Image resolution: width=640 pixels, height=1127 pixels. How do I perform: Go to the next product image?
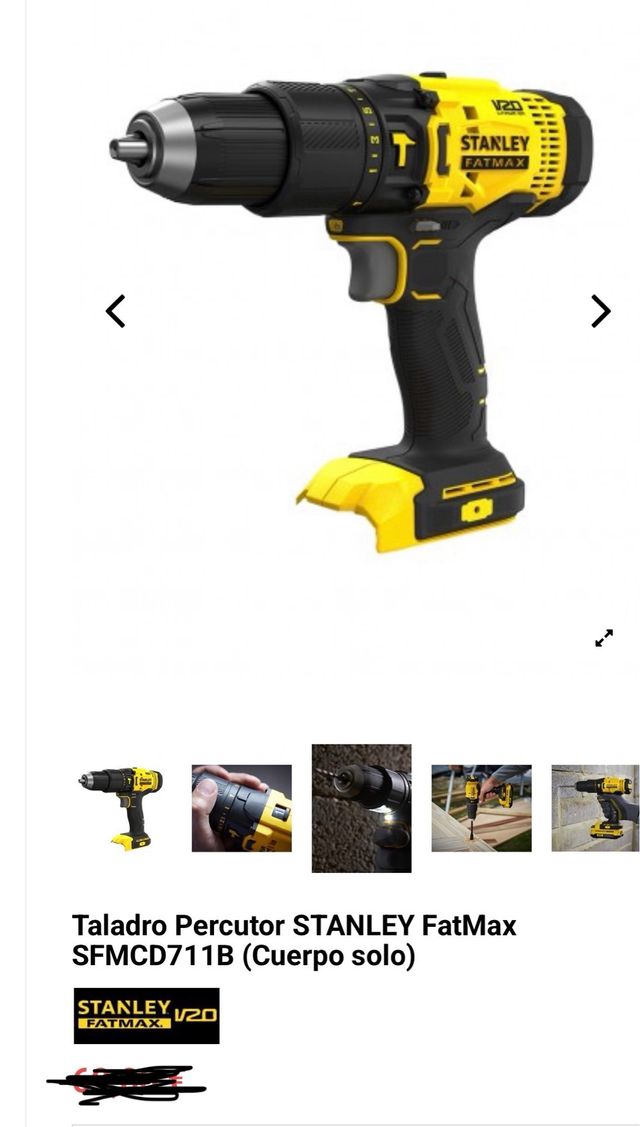click(599, 311)
